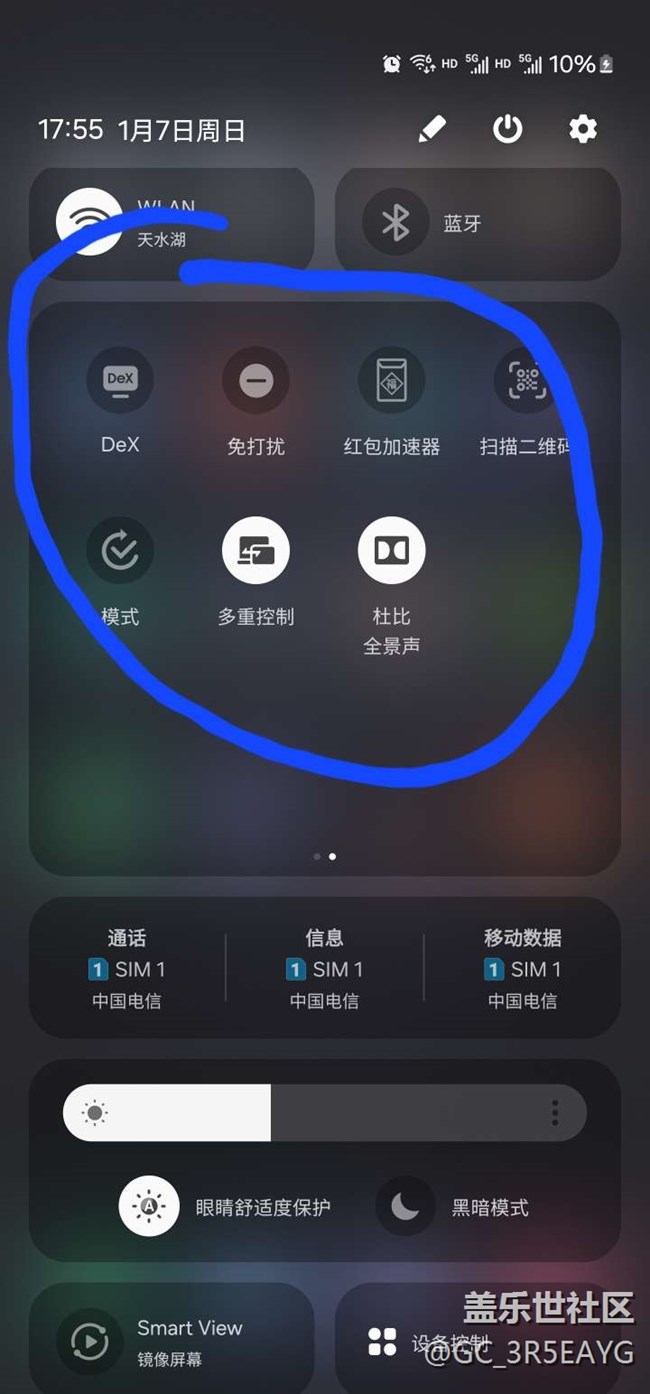Turn on 免打扰 do not disturb

click(x=256, y=380)
